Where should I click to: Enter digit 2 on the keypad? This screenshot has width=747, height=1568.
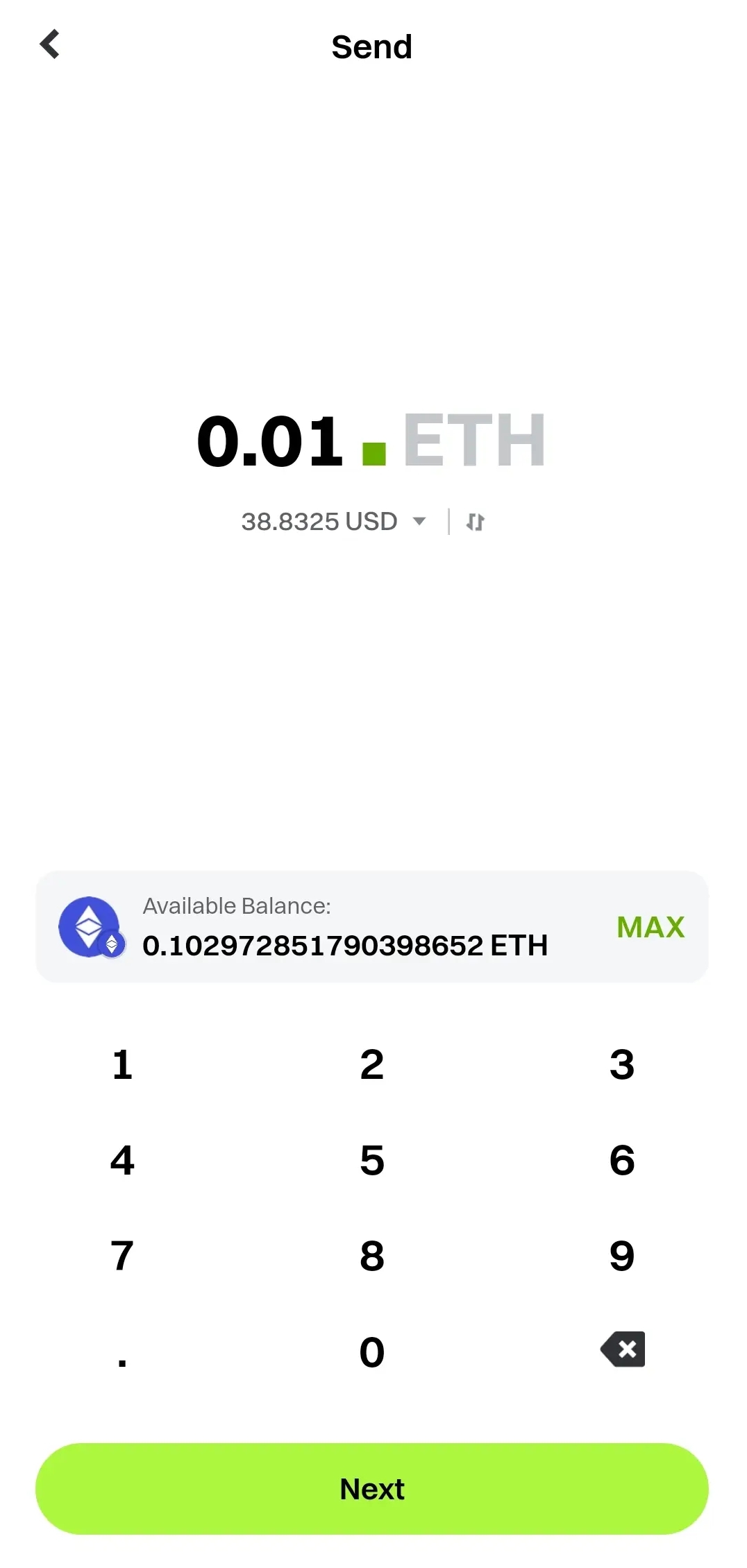(x=372, y=1064)
